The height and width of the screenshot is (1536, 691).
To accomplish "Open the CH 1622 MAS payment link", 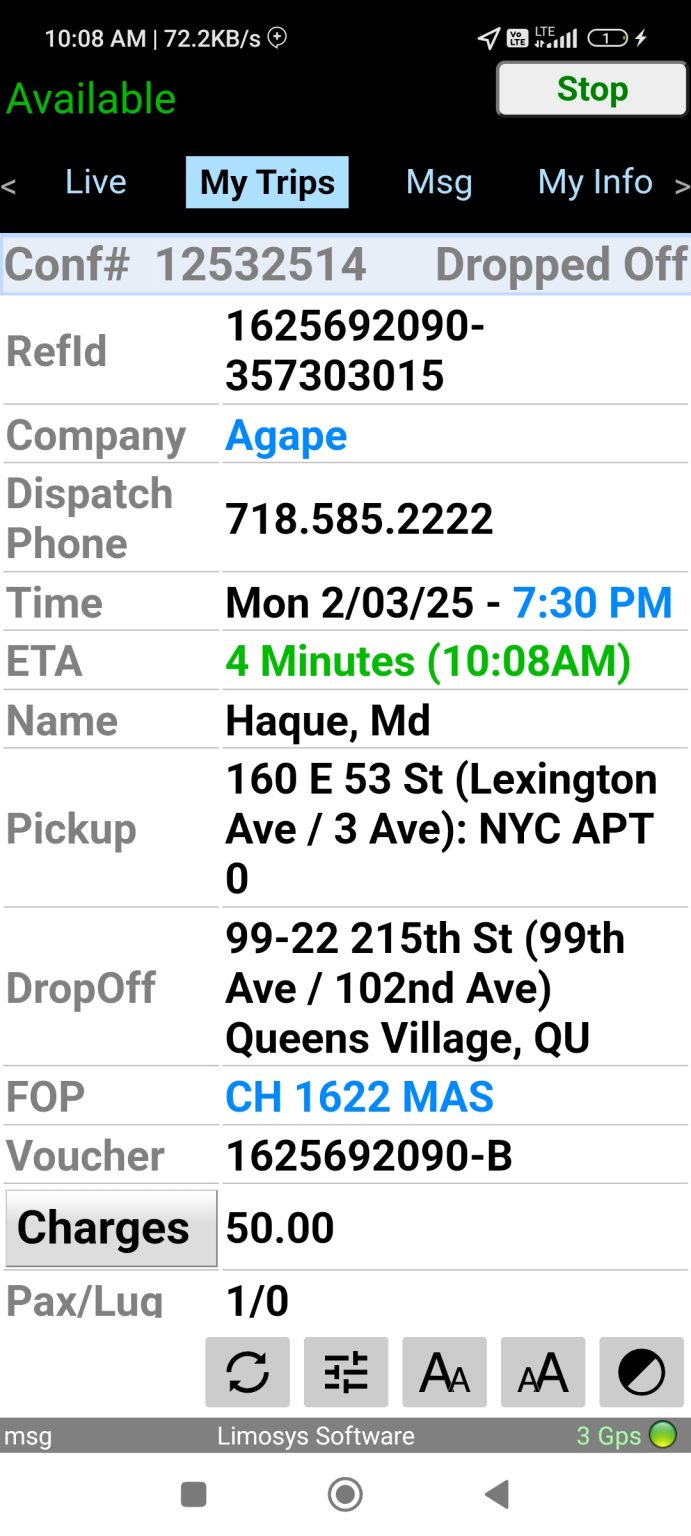I will coord(360,1097).
